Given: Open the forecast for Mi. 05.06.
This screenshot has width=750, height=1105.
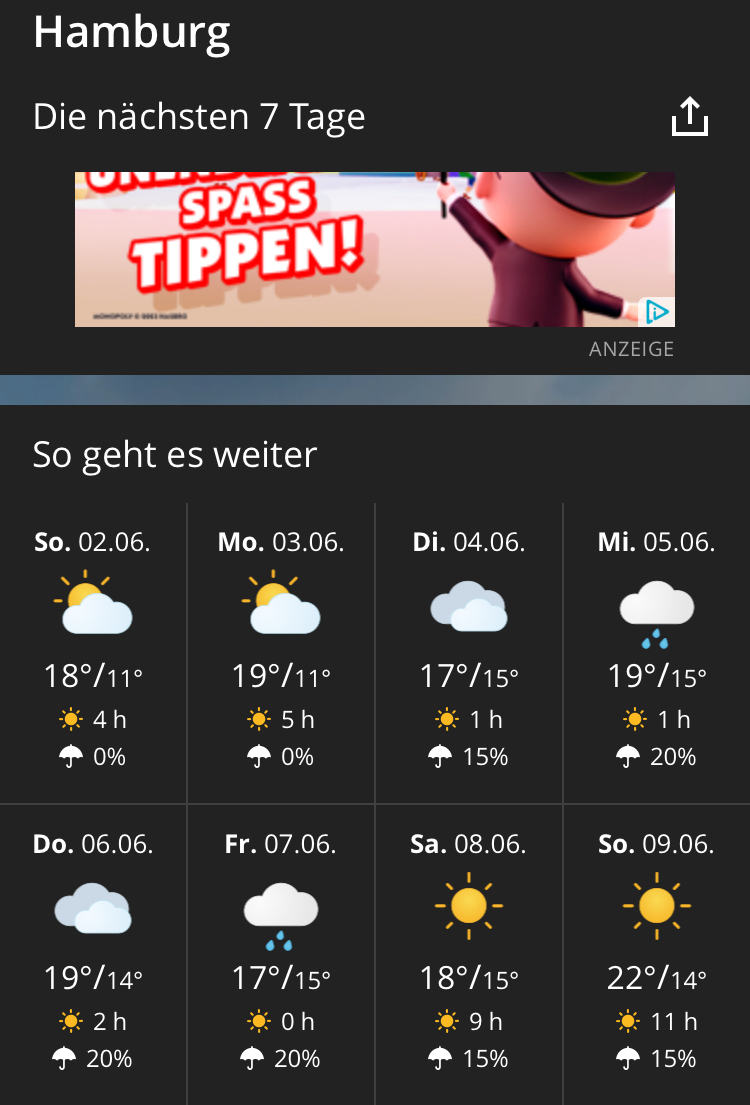Looking at the screenshot, I should 657,652.
